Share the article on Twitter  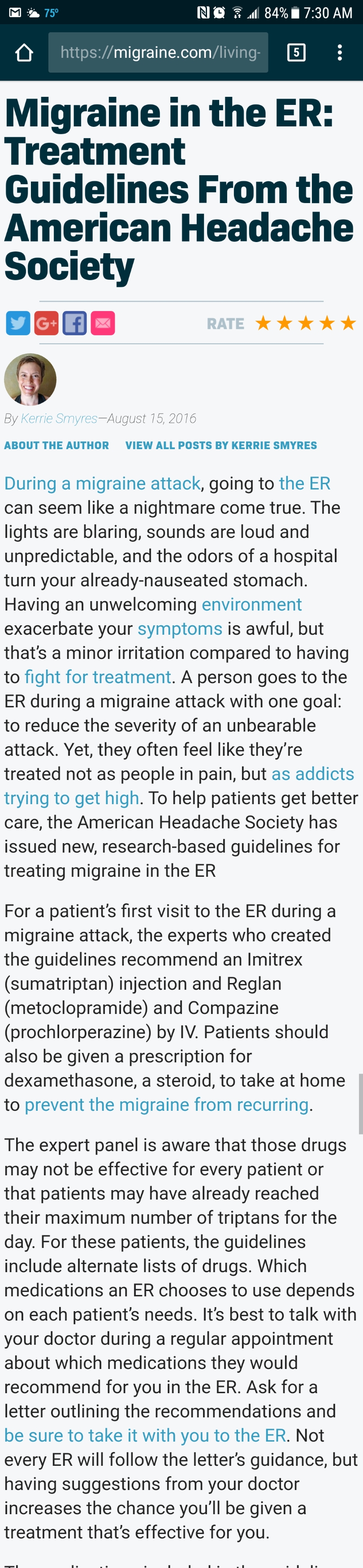[x=17, y=323]
